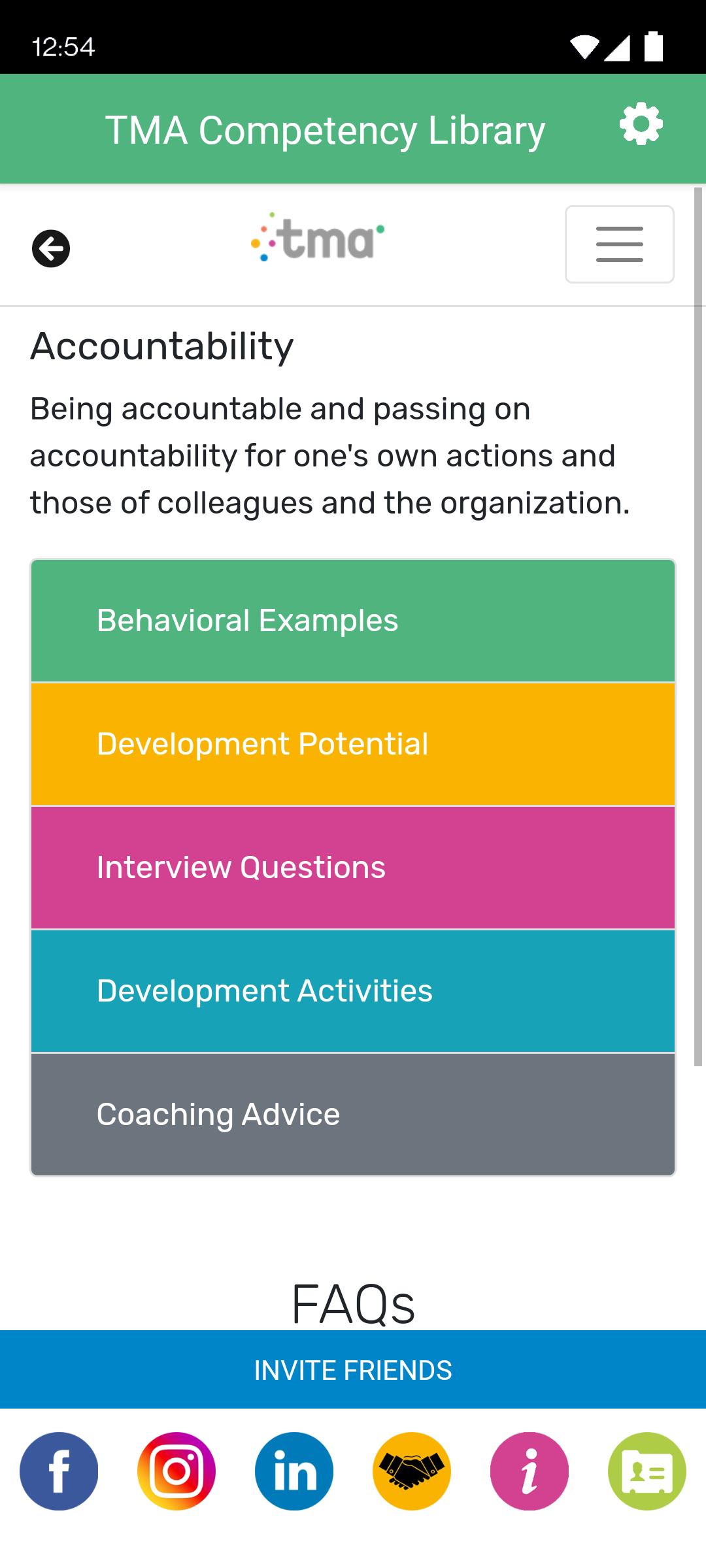Open the hamburger menu
The height and width of the screenshot is (1568, 706).
coord(619,244)
